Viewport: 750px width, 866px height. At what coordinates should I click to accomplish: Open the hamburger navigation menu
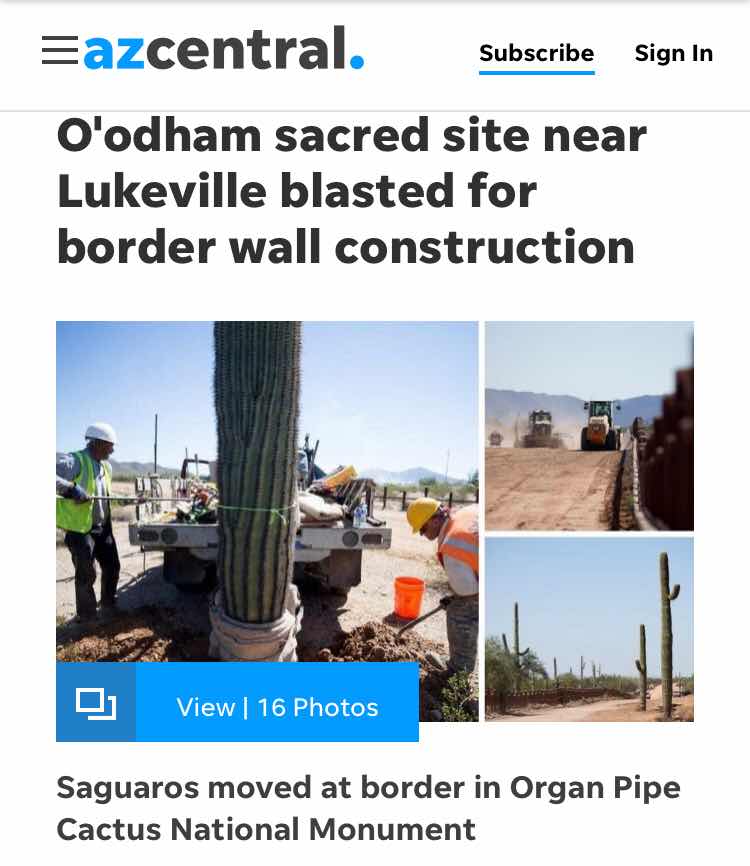click(60, 51)
